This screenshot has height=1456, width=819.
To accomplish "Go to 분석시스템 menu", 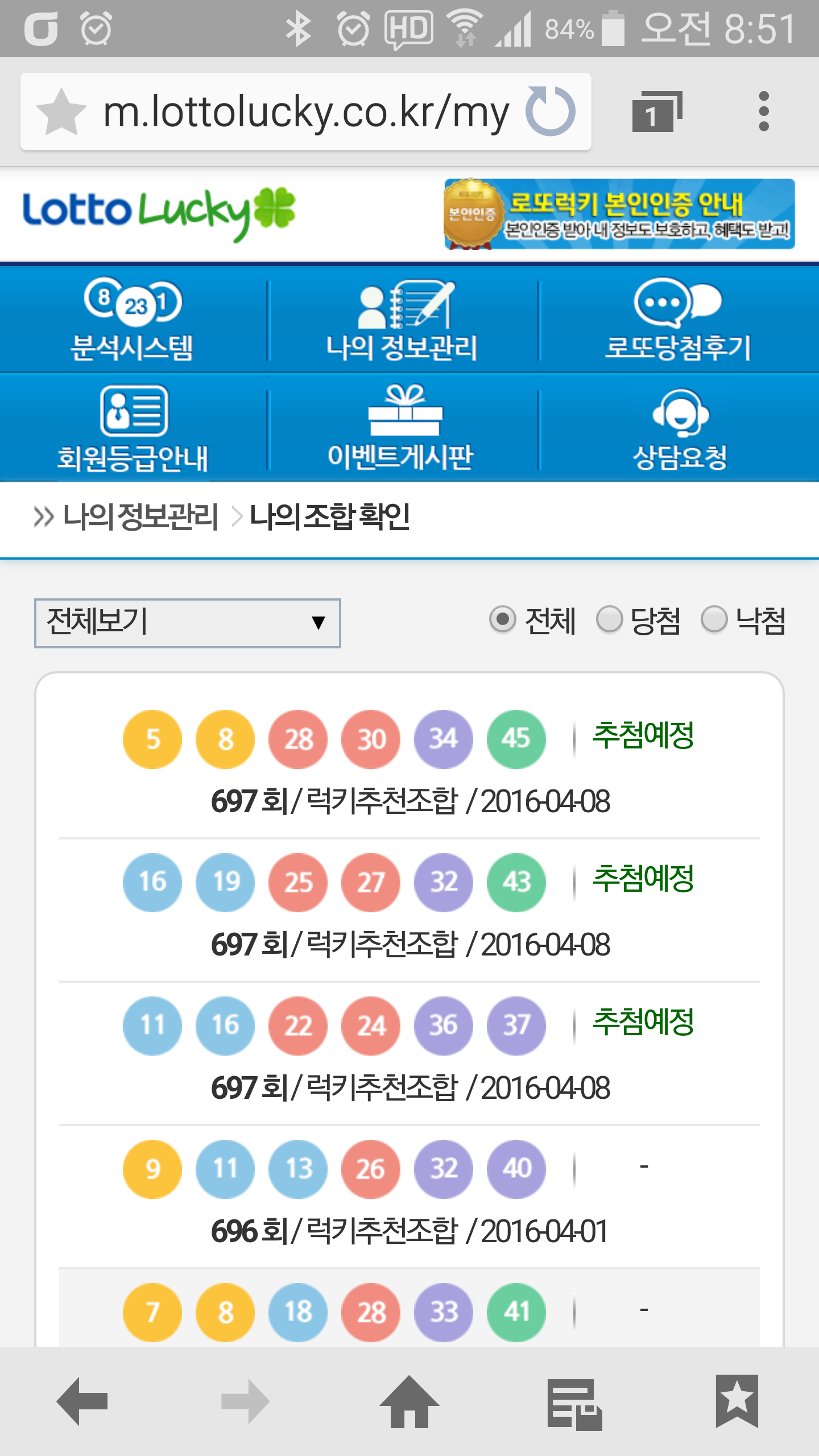I will (133, 320).
